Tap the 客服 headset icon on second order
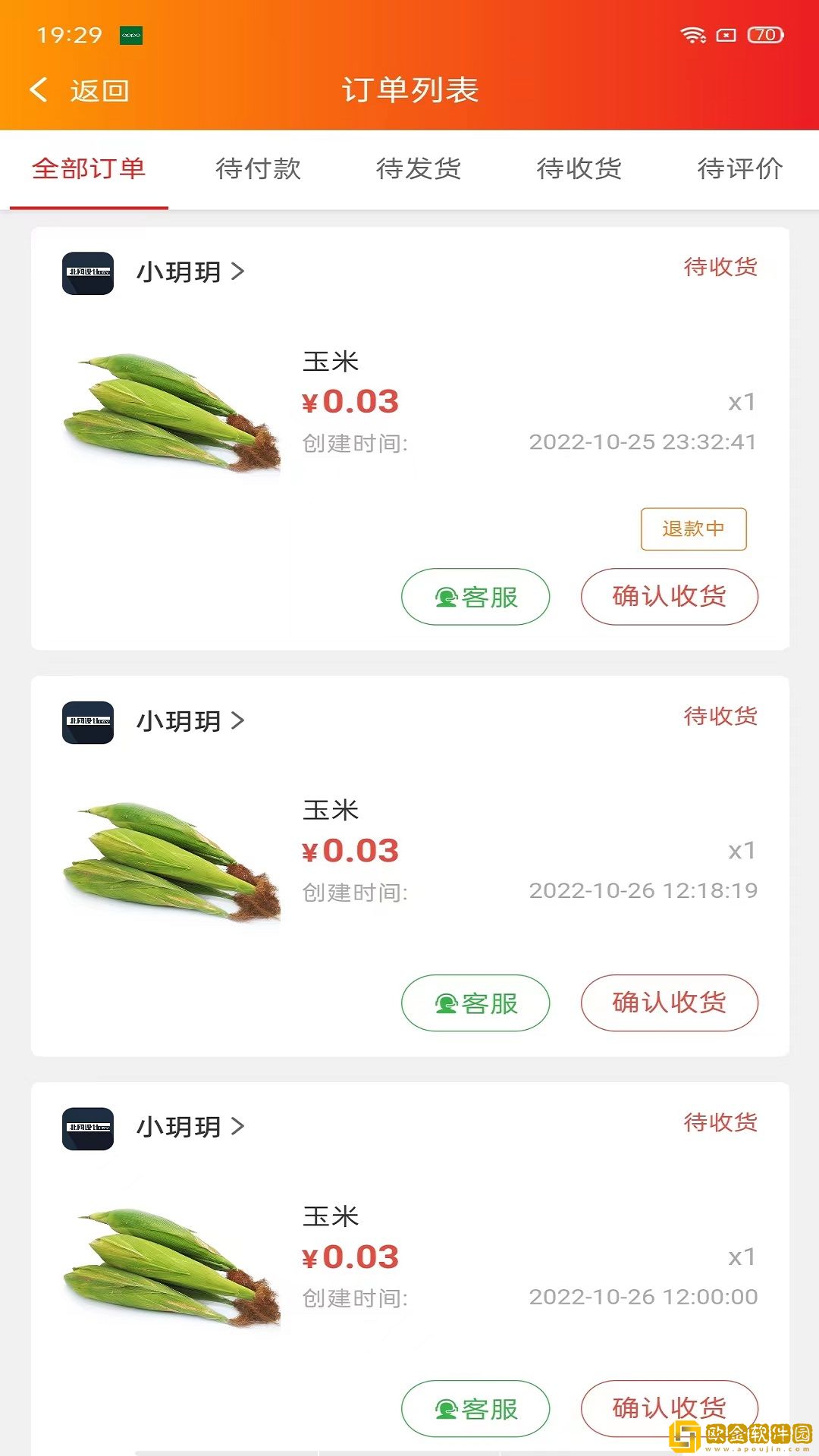This screenshot has width=819, height=1456. (447, 1003)
